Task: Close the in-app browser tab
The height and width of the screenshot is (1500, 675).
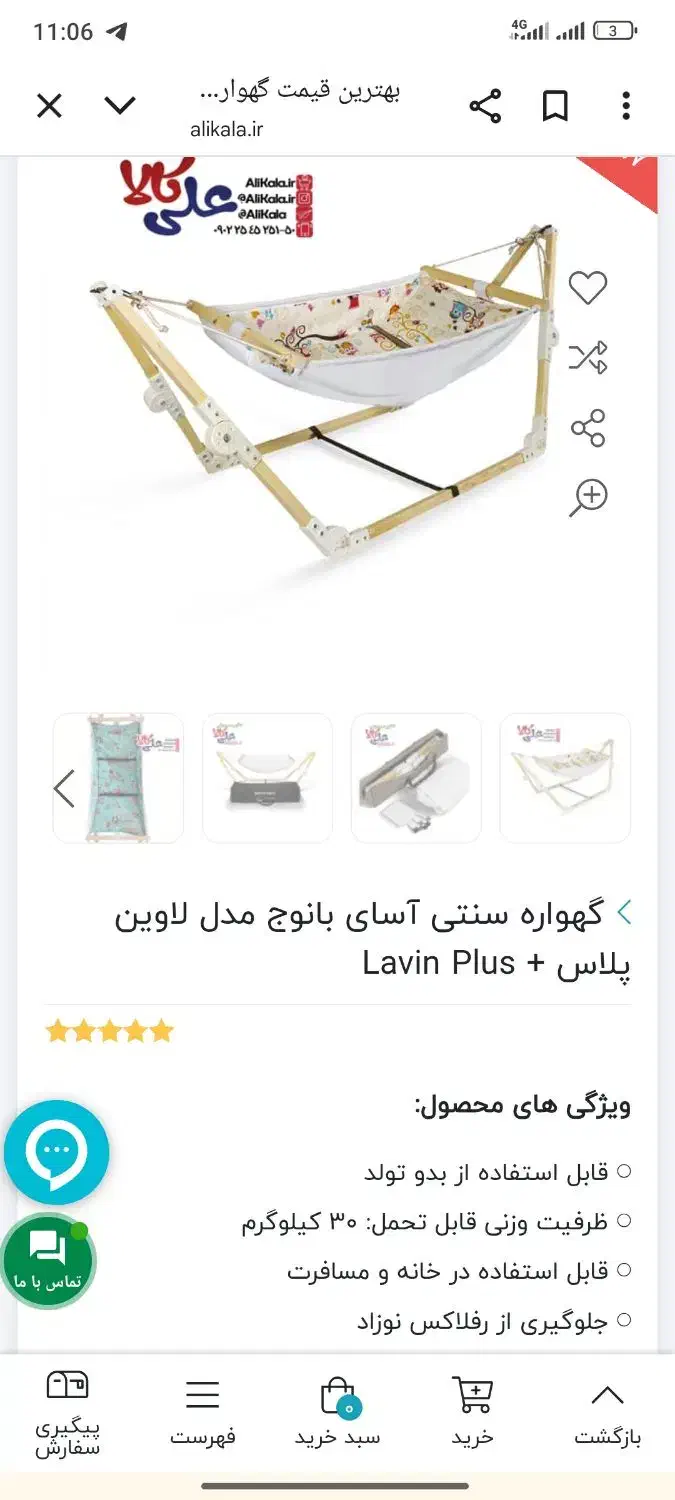Action: point(49,106)
